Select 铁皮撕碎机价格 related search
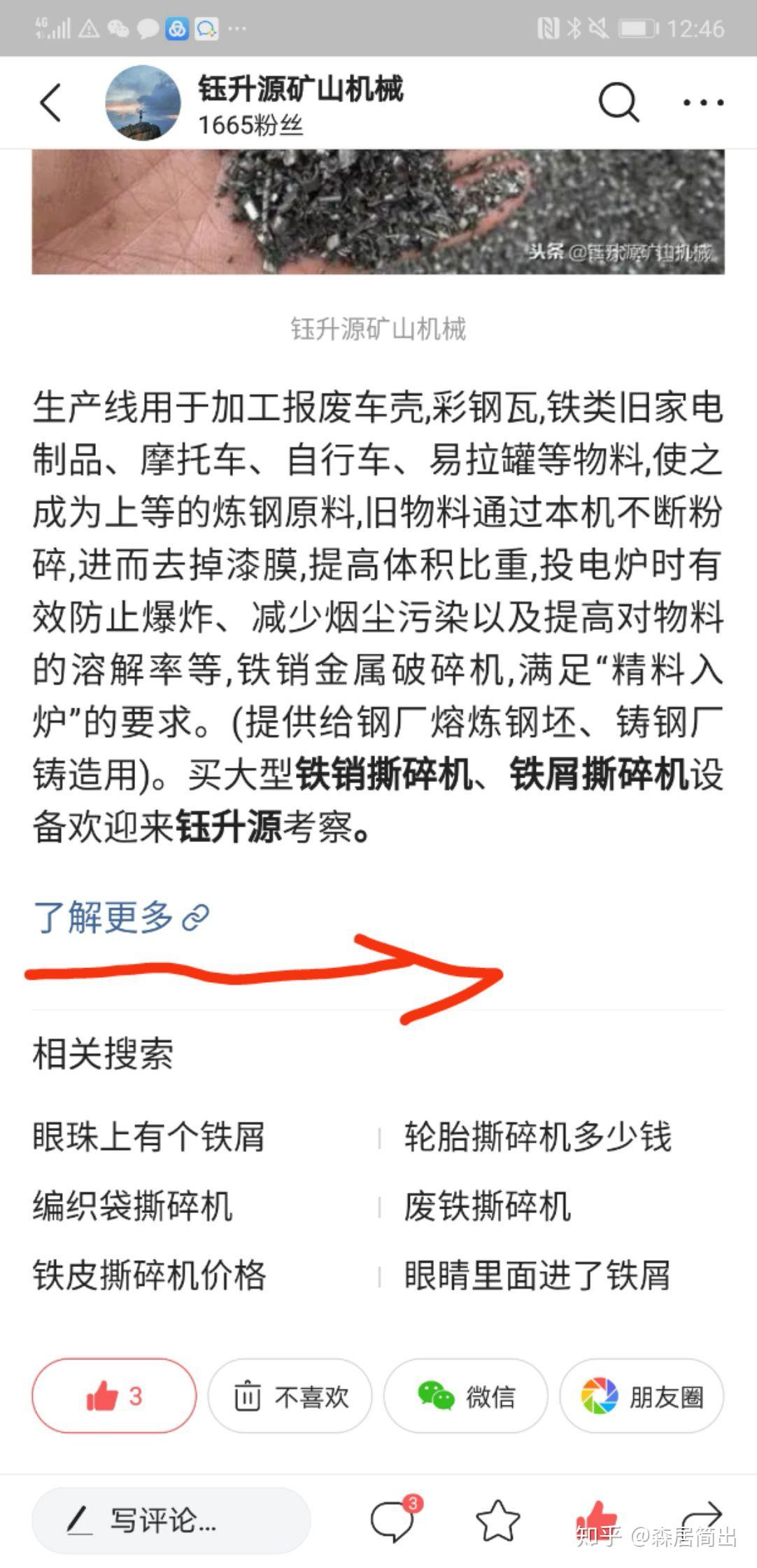757x1568 pixels. click(x=149, y=1275)
